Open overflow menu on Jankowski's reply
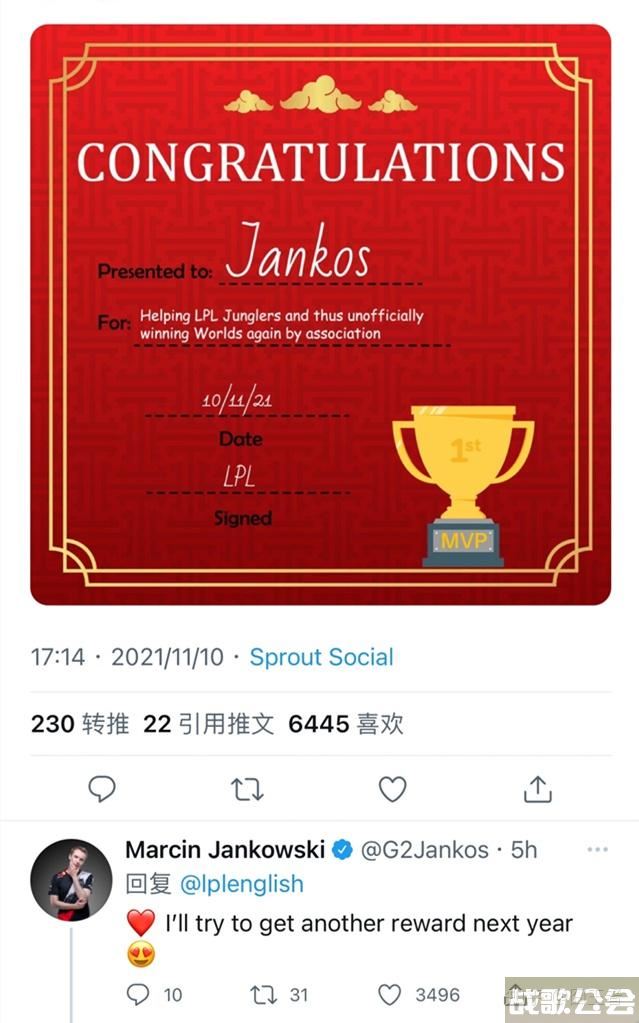Image resolution: width=639 pixels, height=1023 pixels. (597, 850)
